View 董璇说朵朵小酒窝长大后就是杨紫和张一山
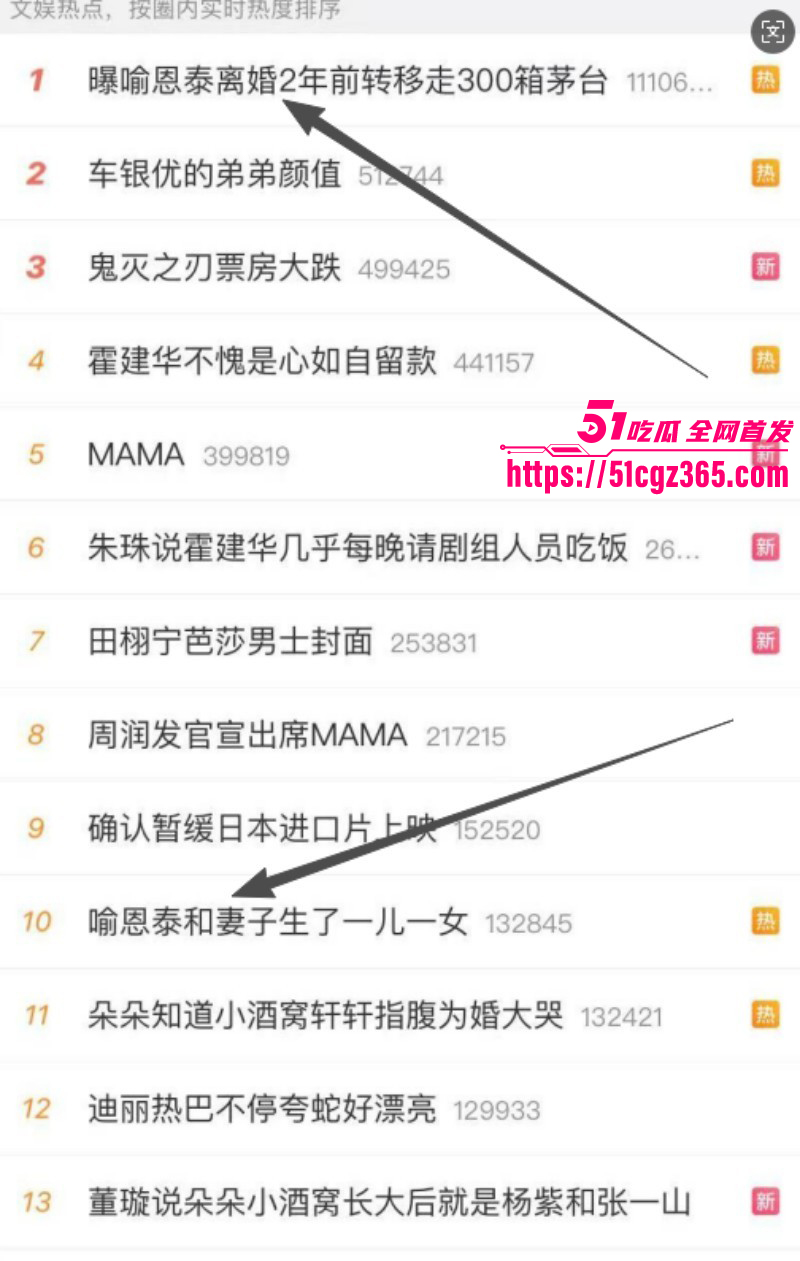The image size is (800, 1261). 389,1202
